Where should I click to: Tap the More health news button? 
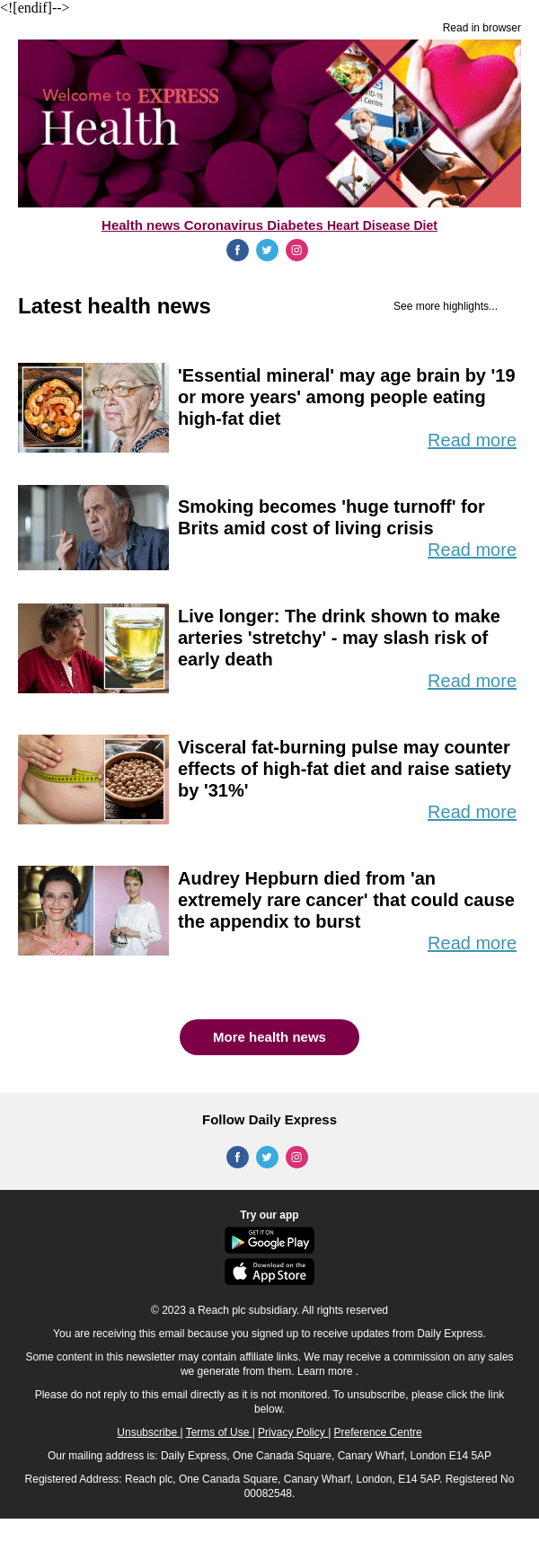(269, 1037)
